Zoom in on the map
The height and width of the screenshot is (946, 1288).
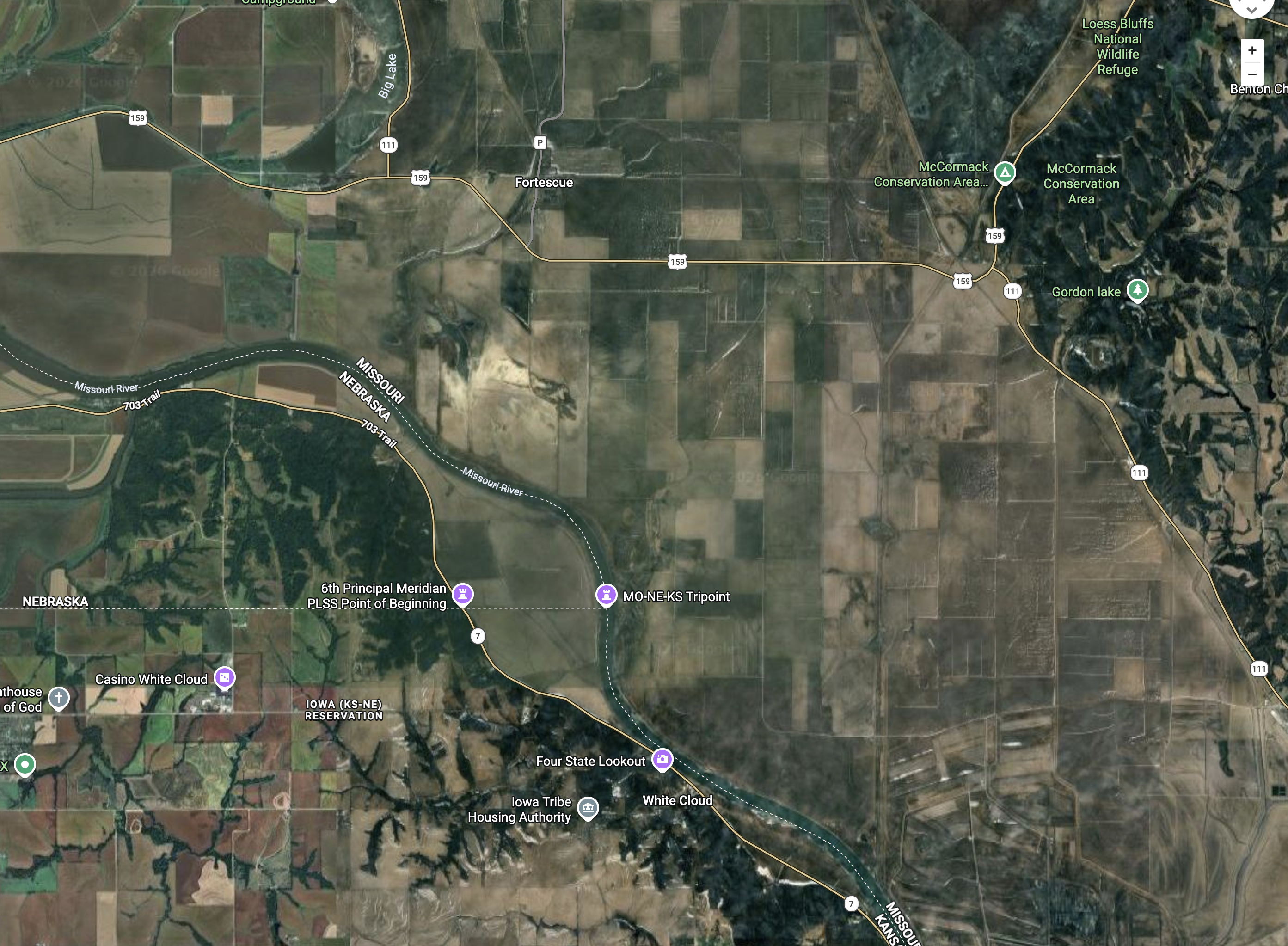tap(1252, 50)
